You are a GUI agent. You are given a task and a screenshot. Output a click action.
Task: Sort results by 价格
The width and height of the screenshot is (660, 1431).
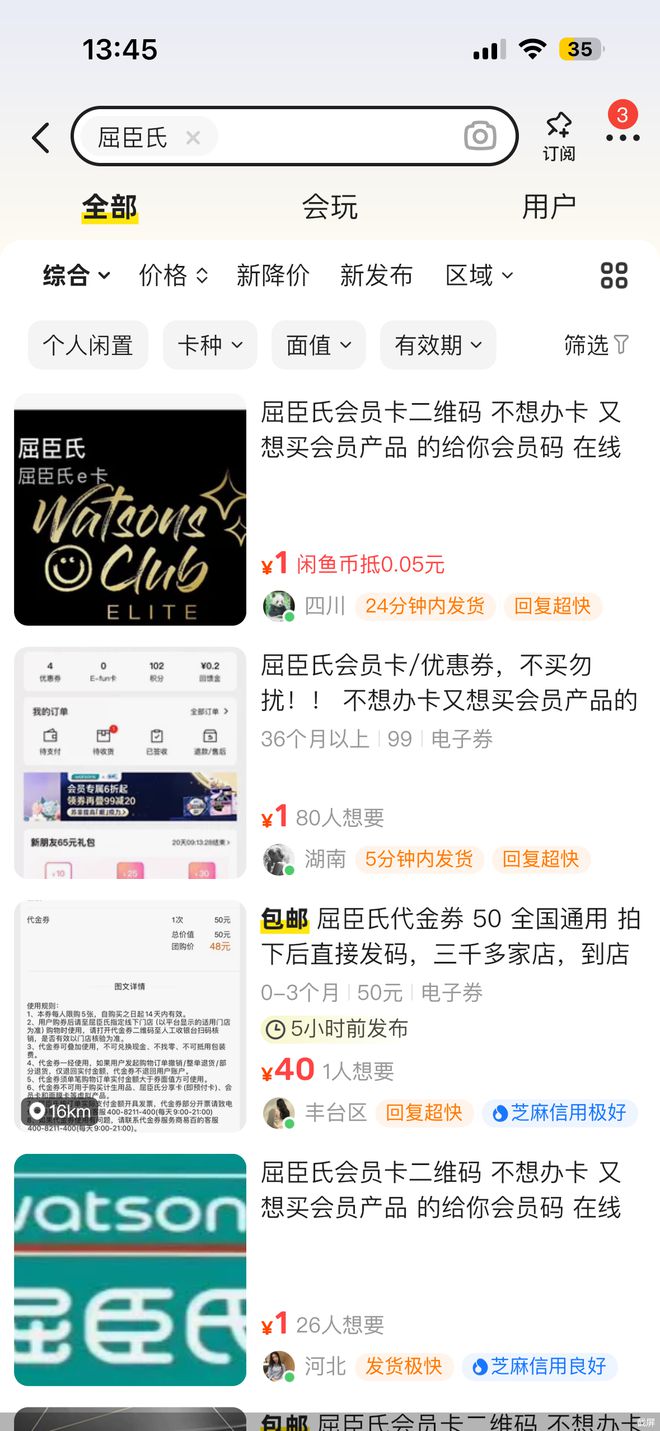click(x=173, y=275)
